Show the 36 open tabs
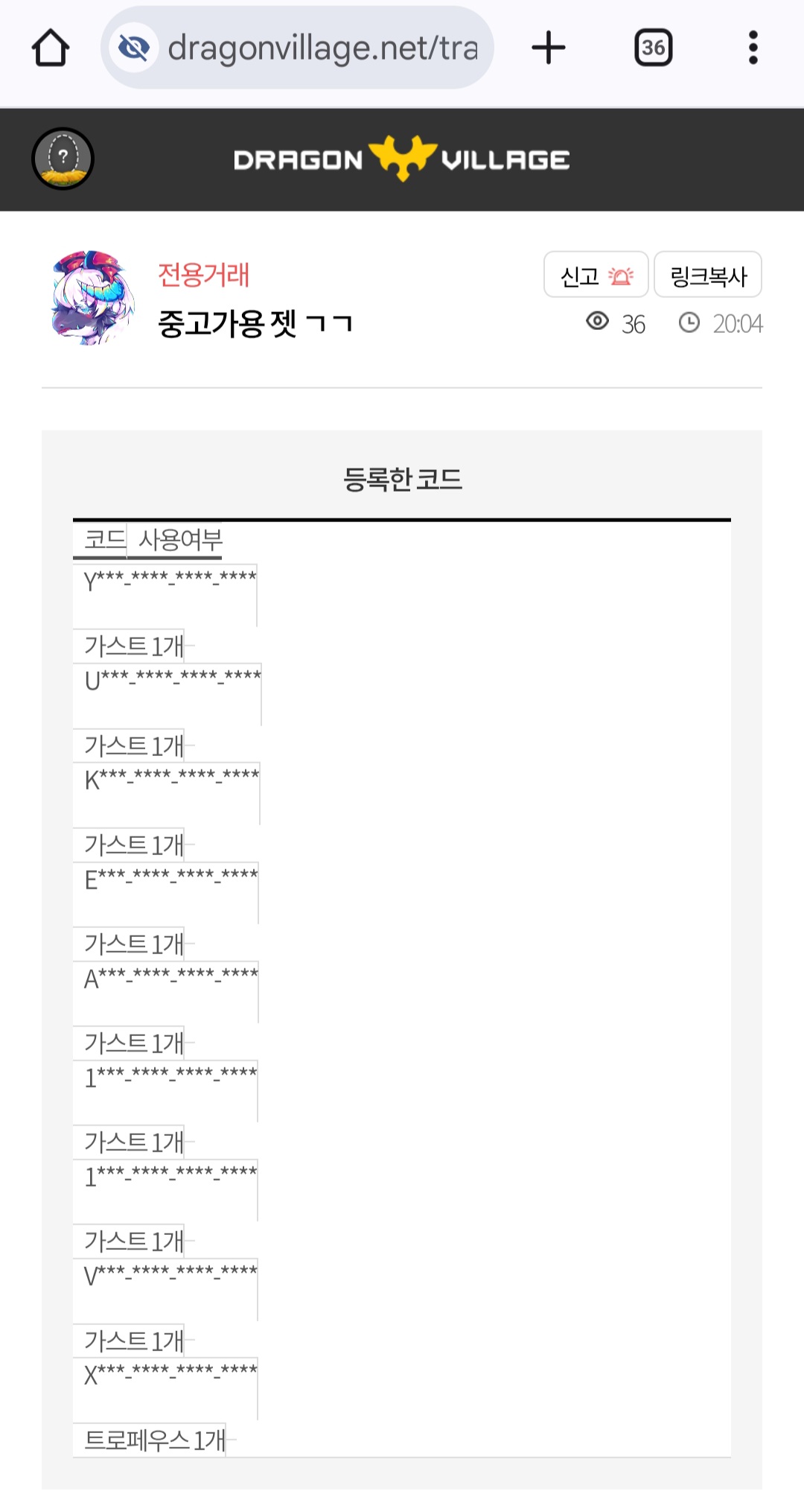The width and height of the screenshot is (804, 1512). [x=653, y=48]
